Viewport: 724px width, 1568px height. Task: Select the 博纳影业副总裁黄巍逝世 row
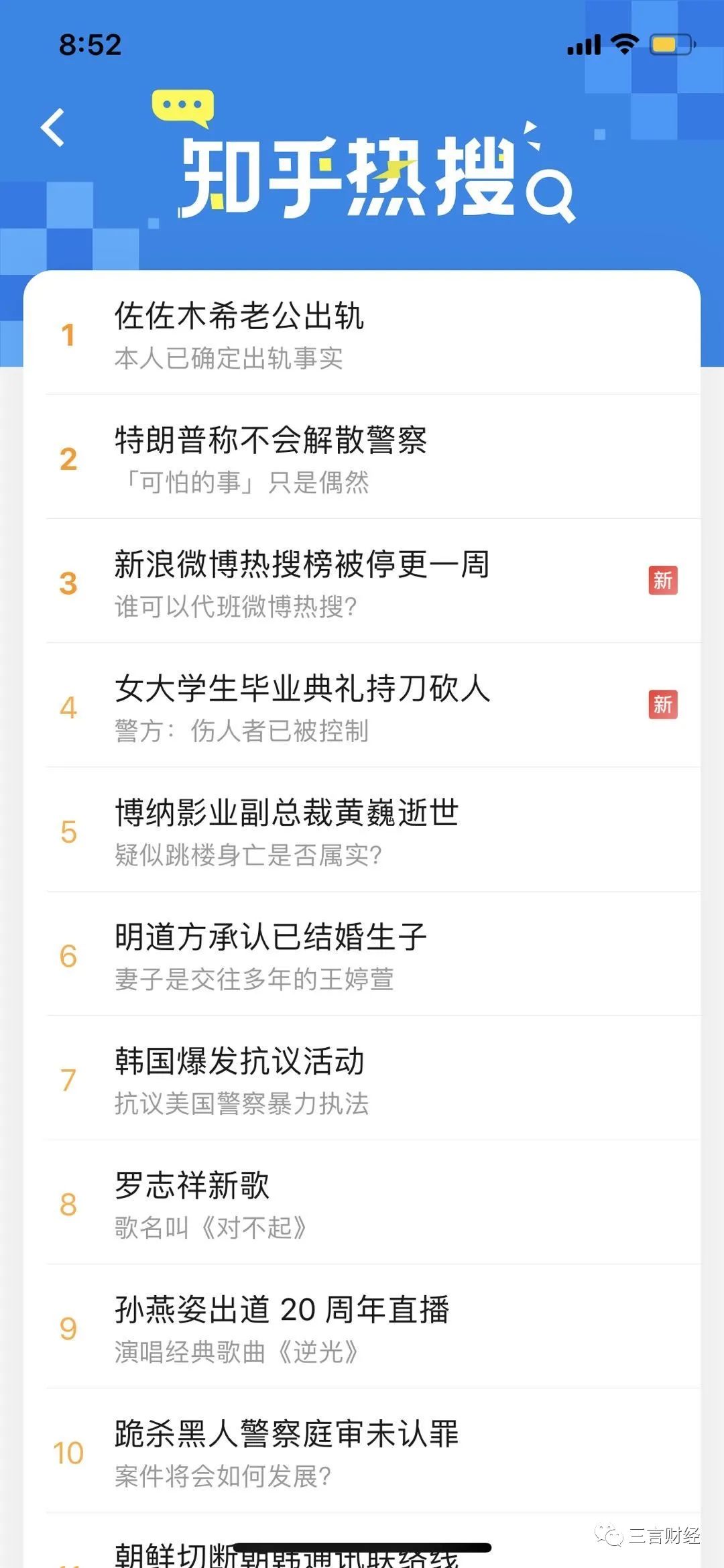362,830
